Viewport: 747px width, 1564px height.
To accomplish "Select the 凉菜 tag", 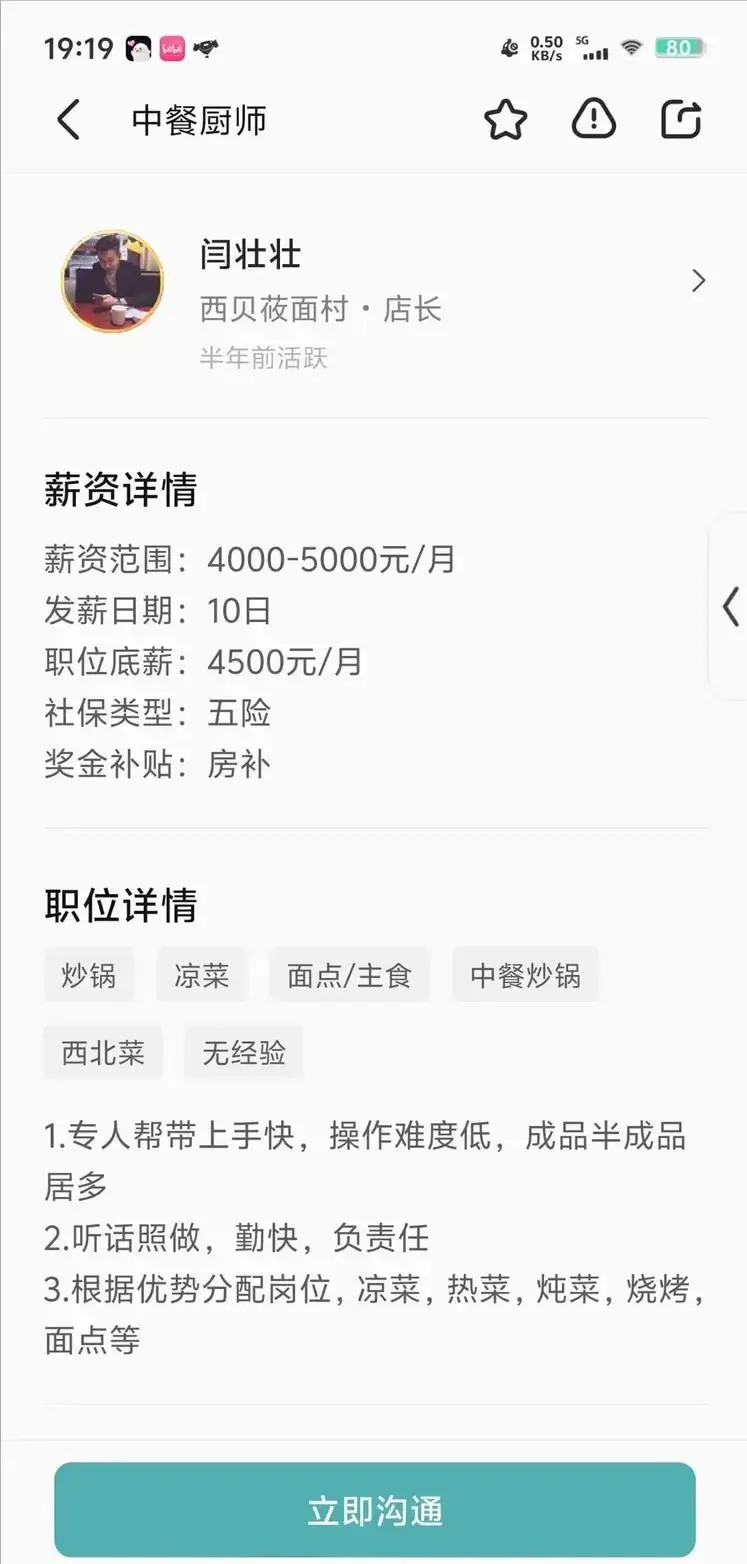I will [201, 975].
